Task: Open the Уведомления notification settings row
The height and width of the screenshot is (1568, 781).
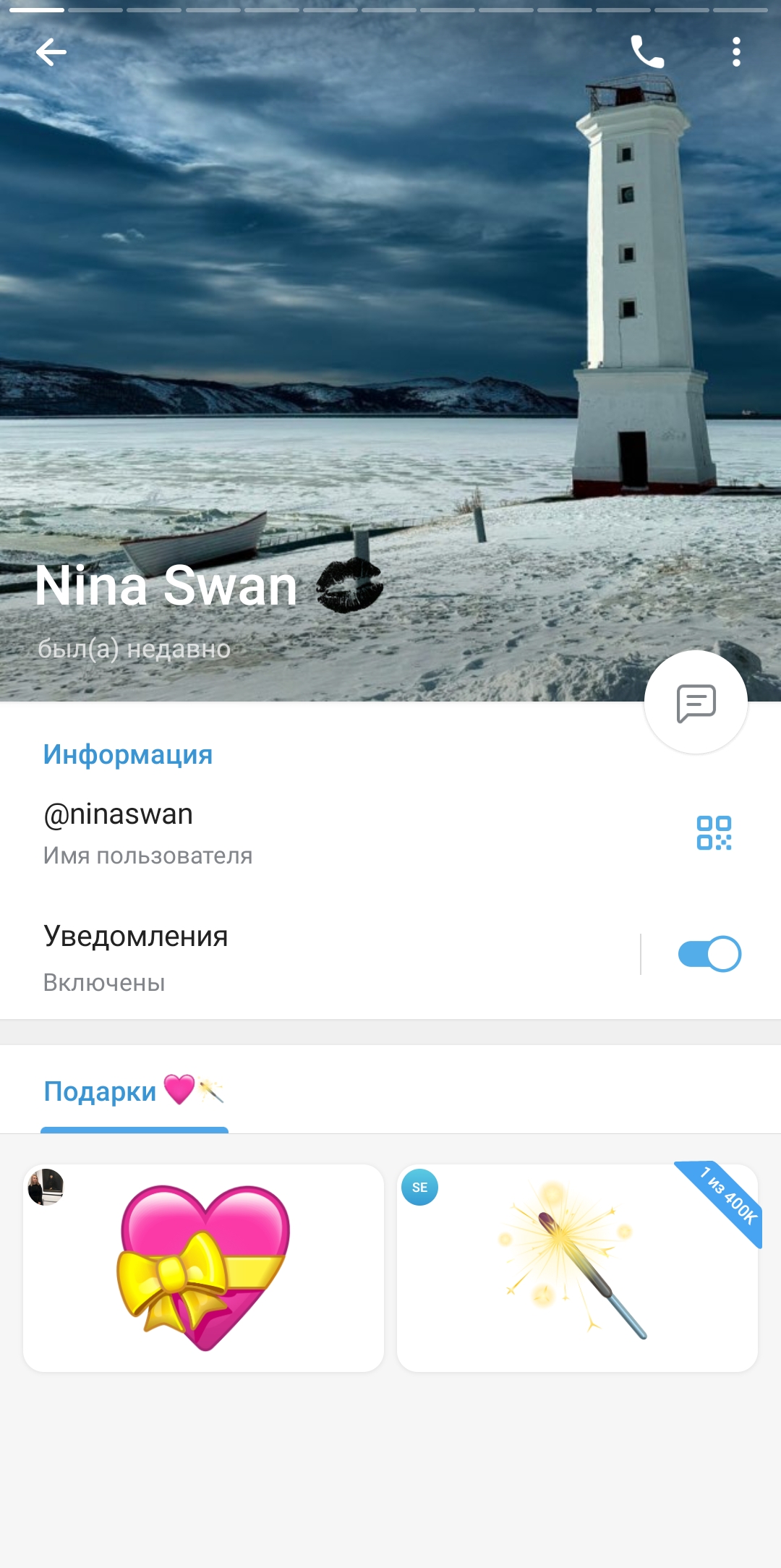Action: click(x=289, y=956)
